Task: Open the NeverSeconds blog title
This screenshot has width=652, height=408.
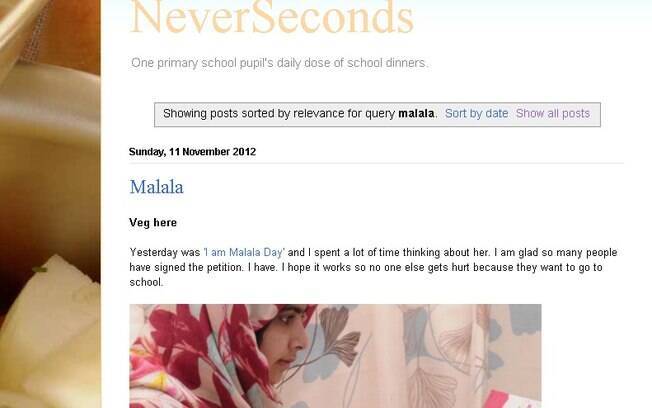Action: pos(271,18)
